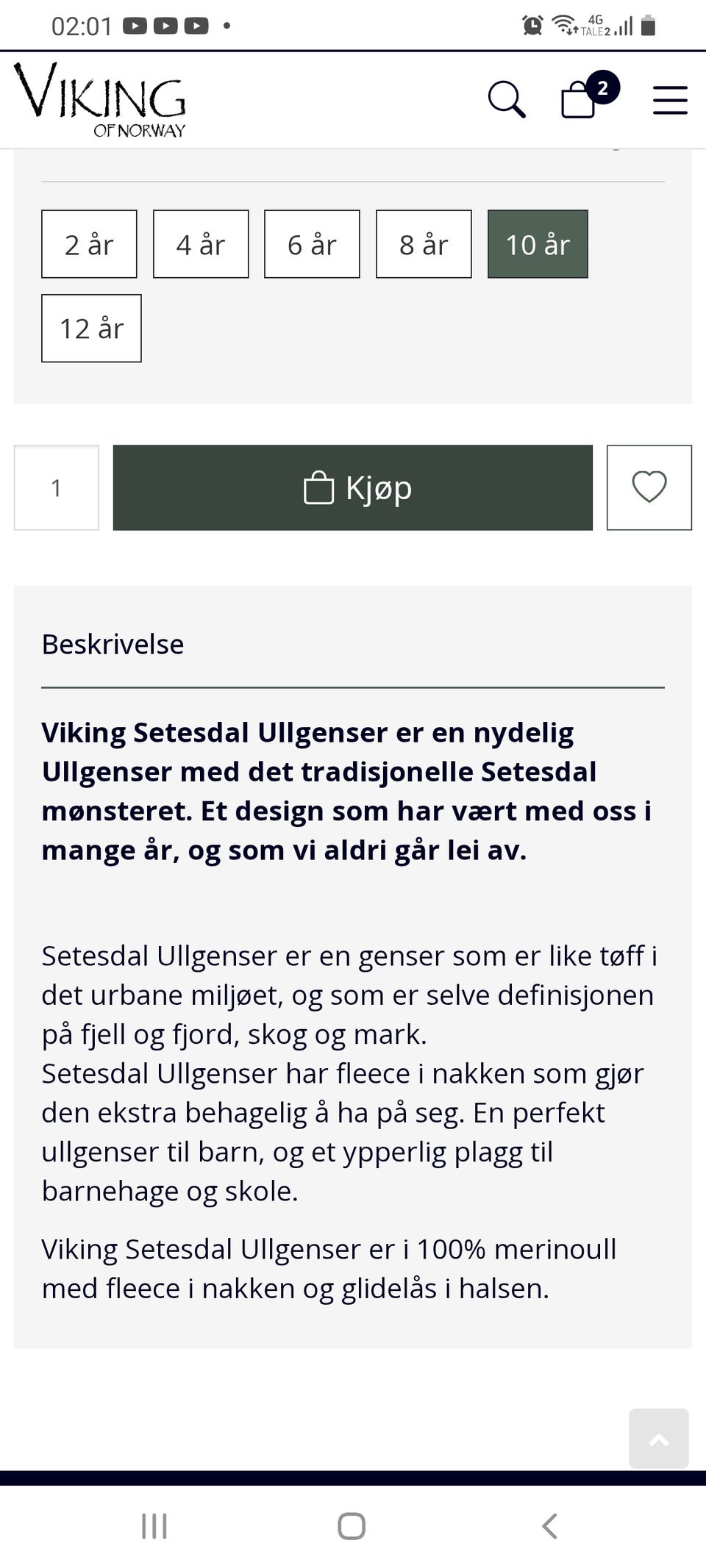Click the quantity input showing 1
Screen dimensions: 706x1568
[x=57, y=487]
